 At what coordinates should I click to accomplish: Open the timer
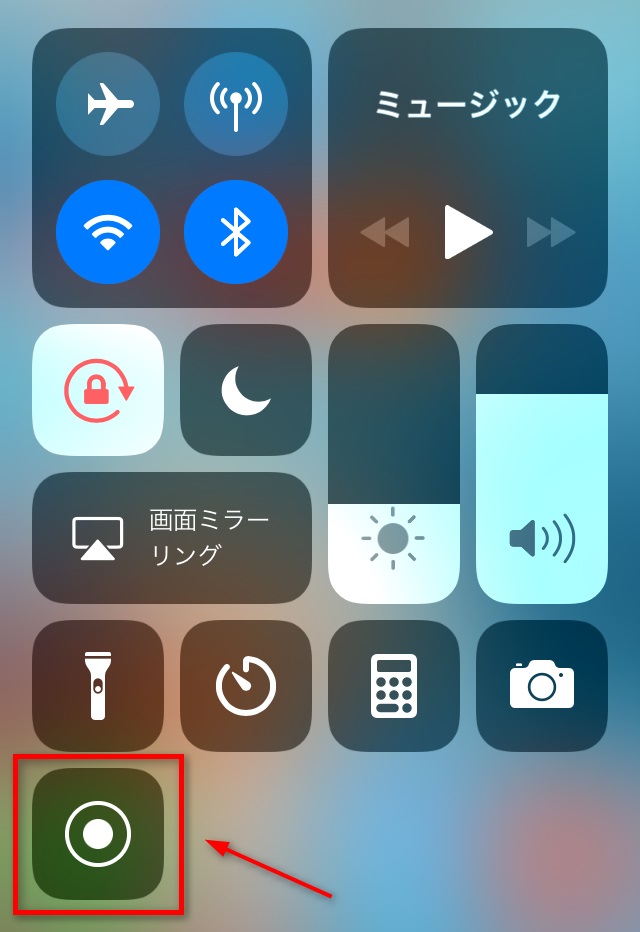[x=246, y=686]
